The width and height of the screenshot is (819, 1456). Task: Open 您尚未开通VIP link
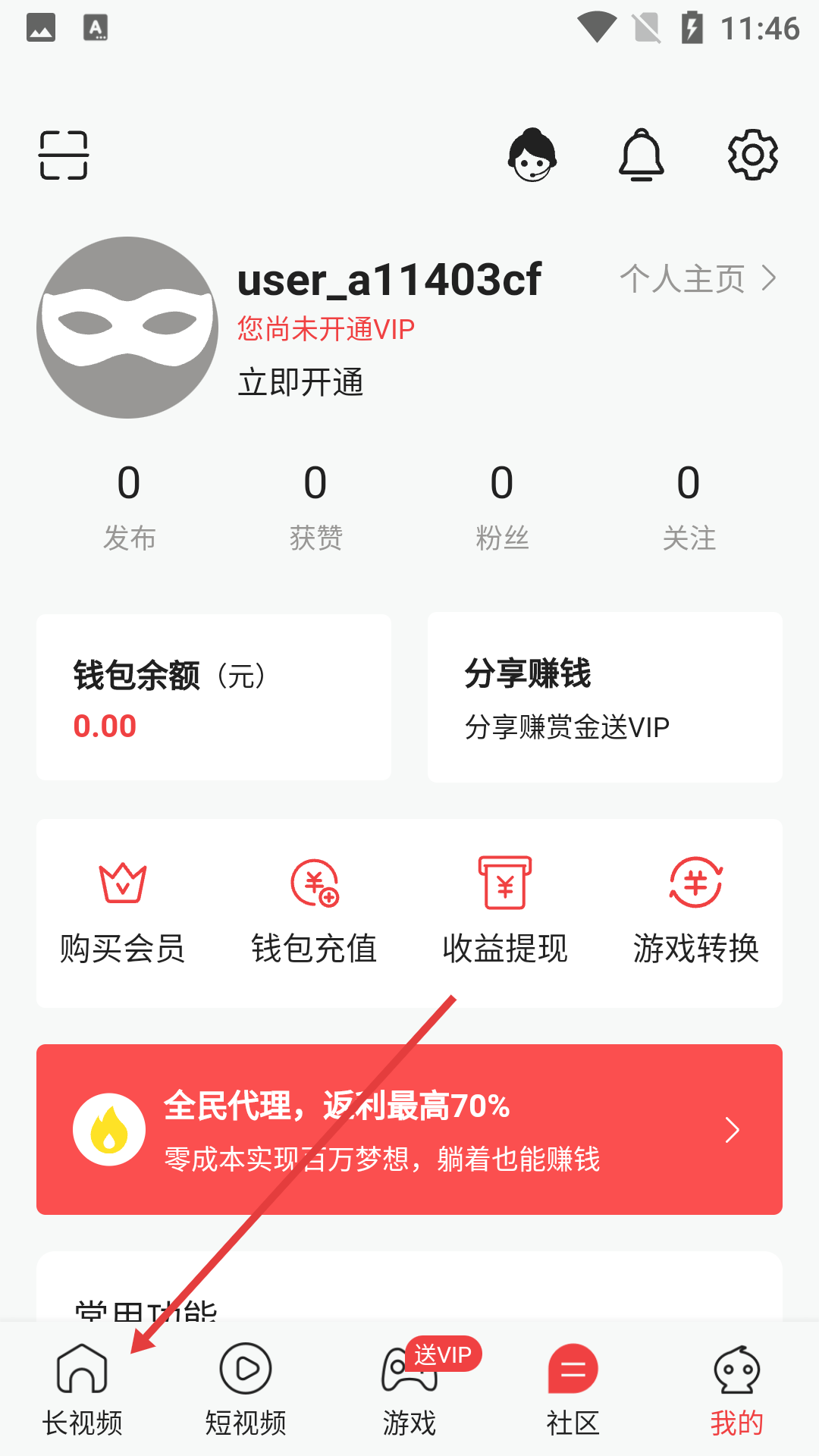(x=325, y=328)
